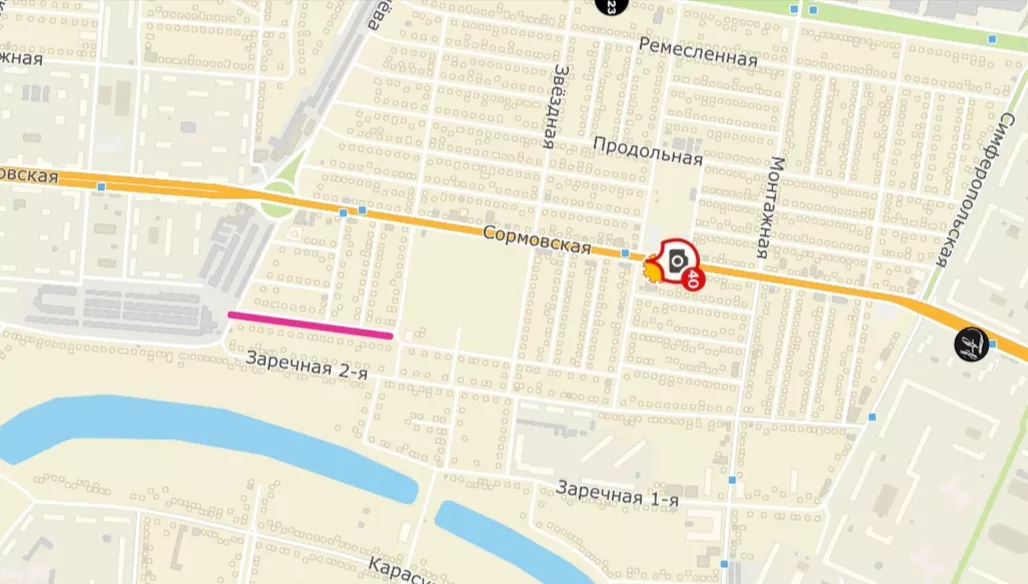Open the black place marker at the map's top edge
This screenshot has width=1028, height=584.
[x=606, y=6]
